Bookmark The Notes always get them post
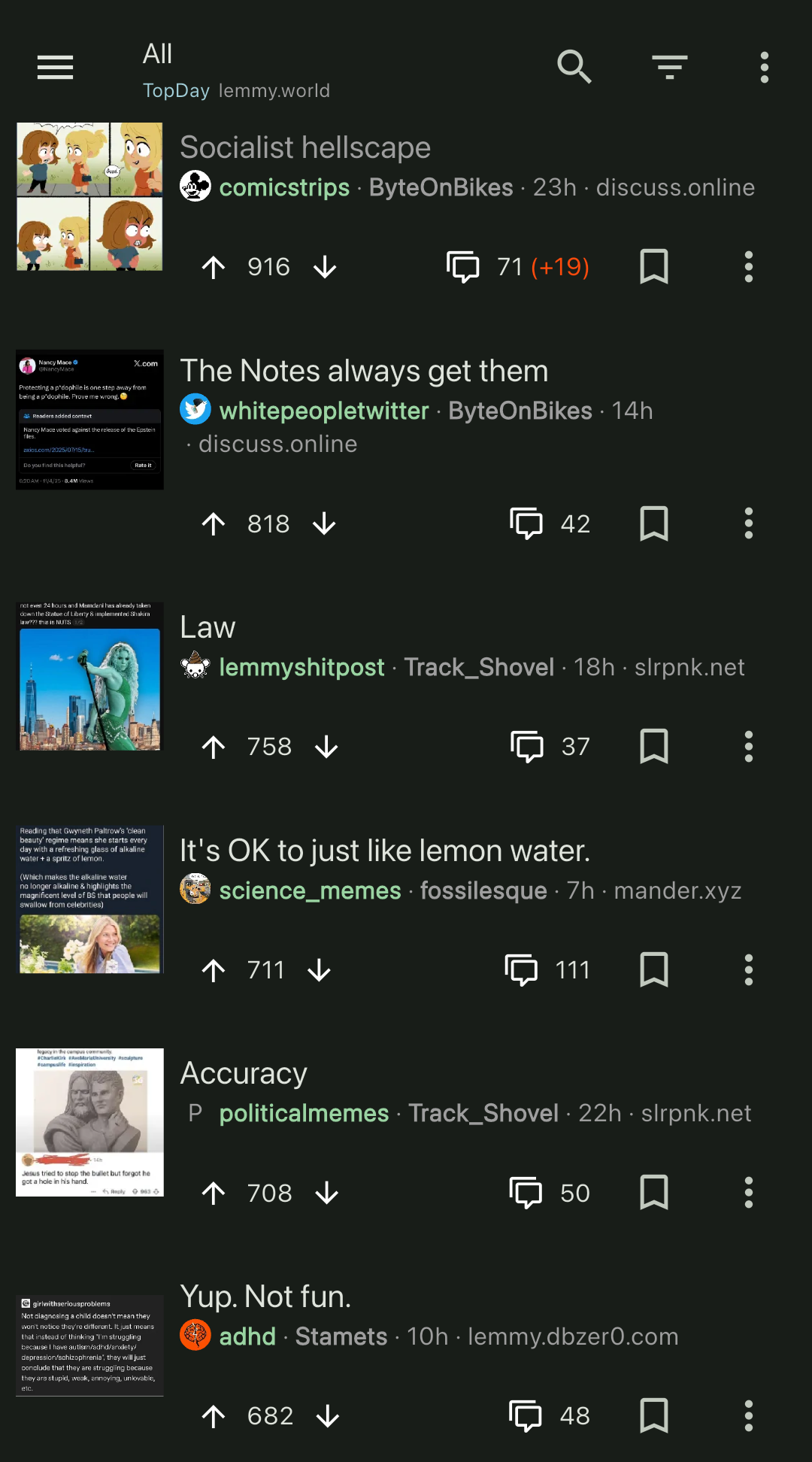The height and width of the screenshot is (1462, 812). click(x=653, y=523)
